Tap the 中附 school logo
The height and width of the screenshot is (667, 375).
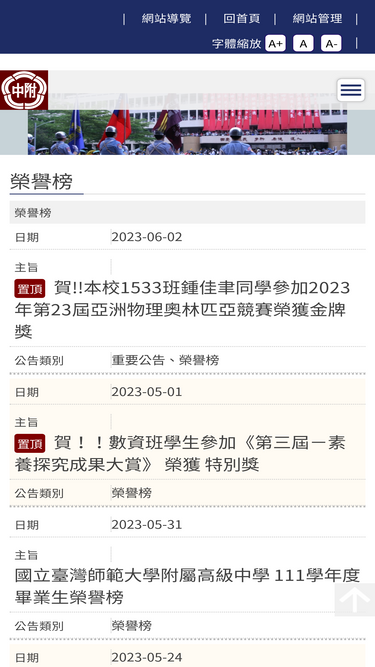click(24, 90)
